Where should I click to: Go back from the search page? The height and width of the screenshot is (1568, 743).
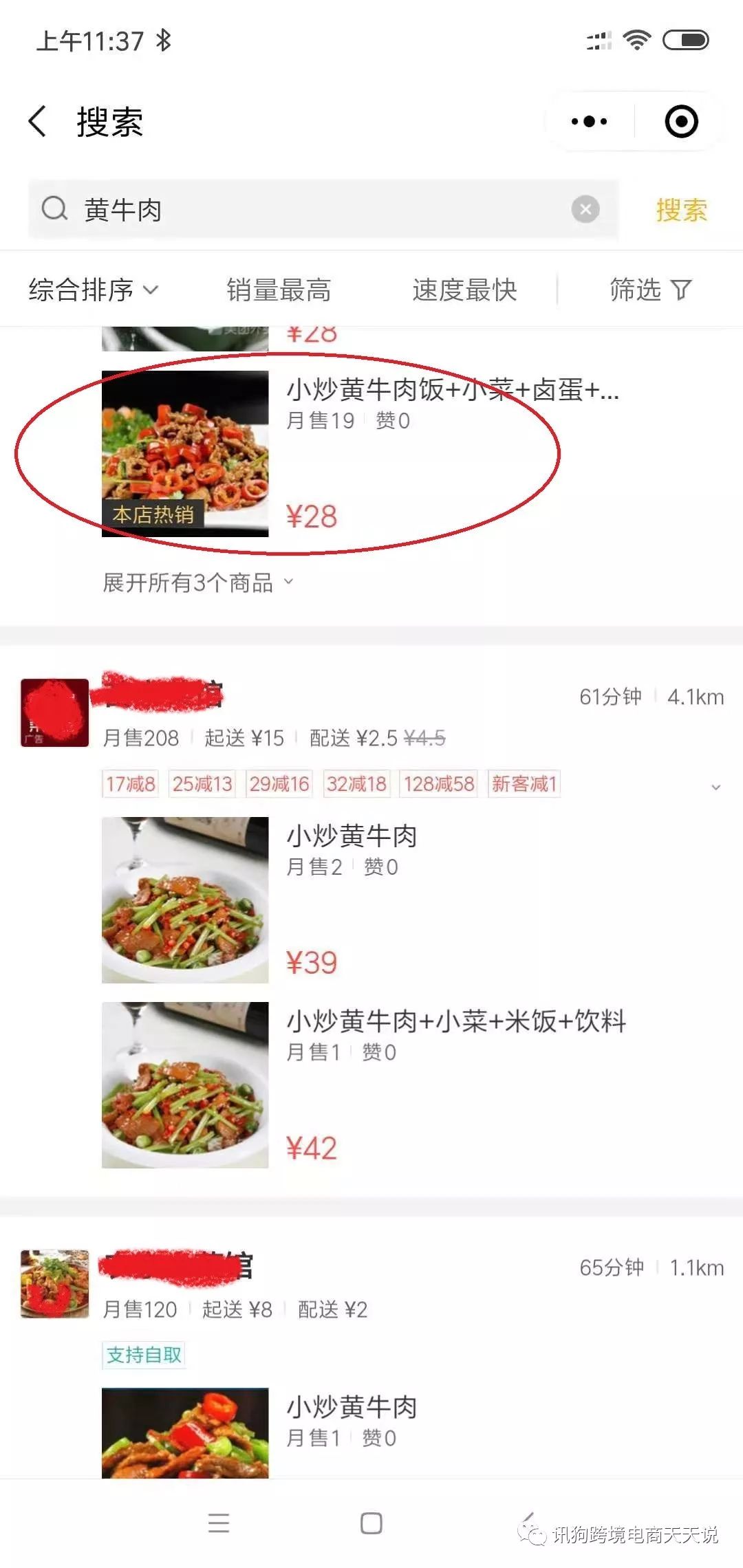[38, 122]
